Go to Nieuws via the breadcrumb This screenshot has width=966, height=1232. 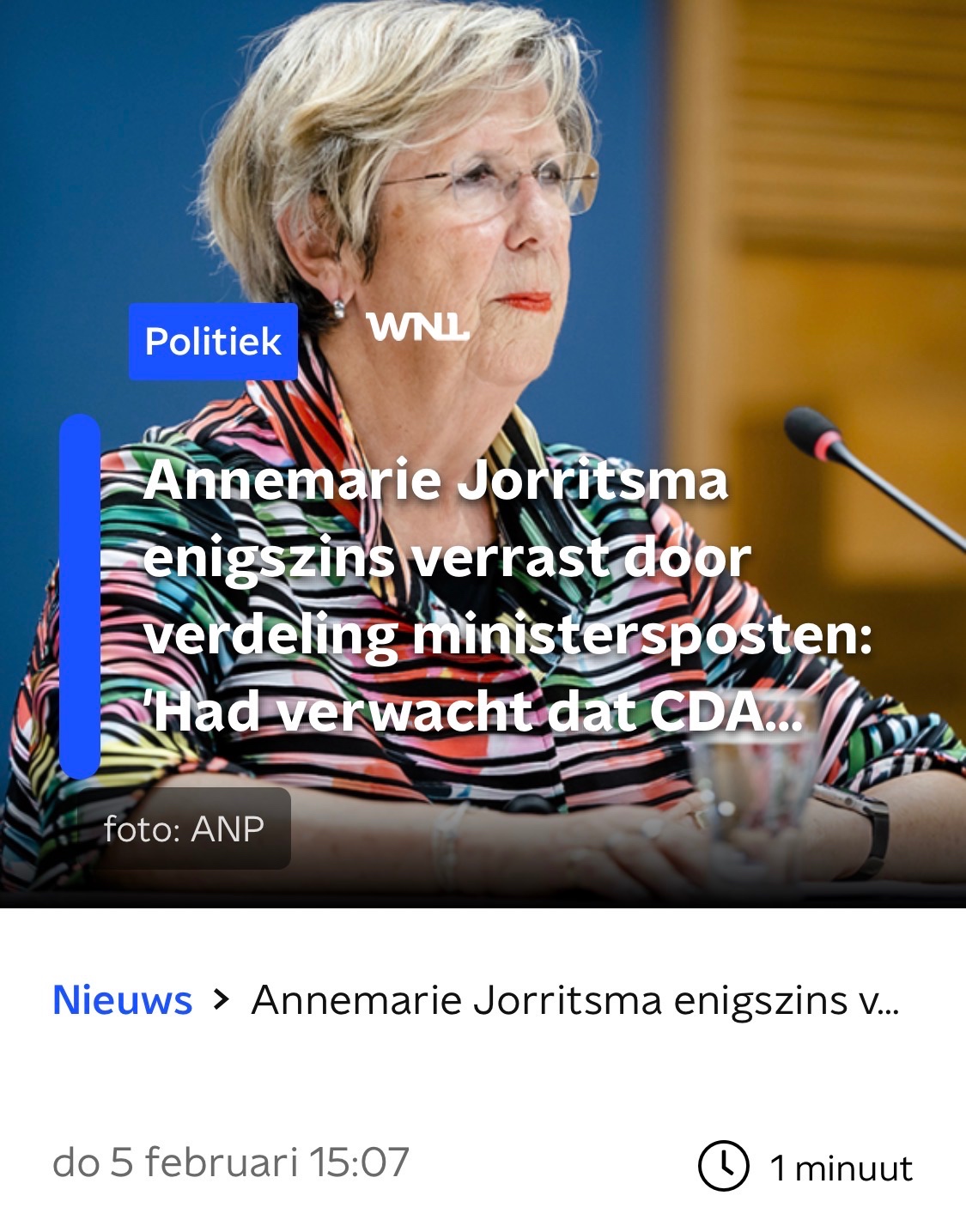pos(122,1000)
